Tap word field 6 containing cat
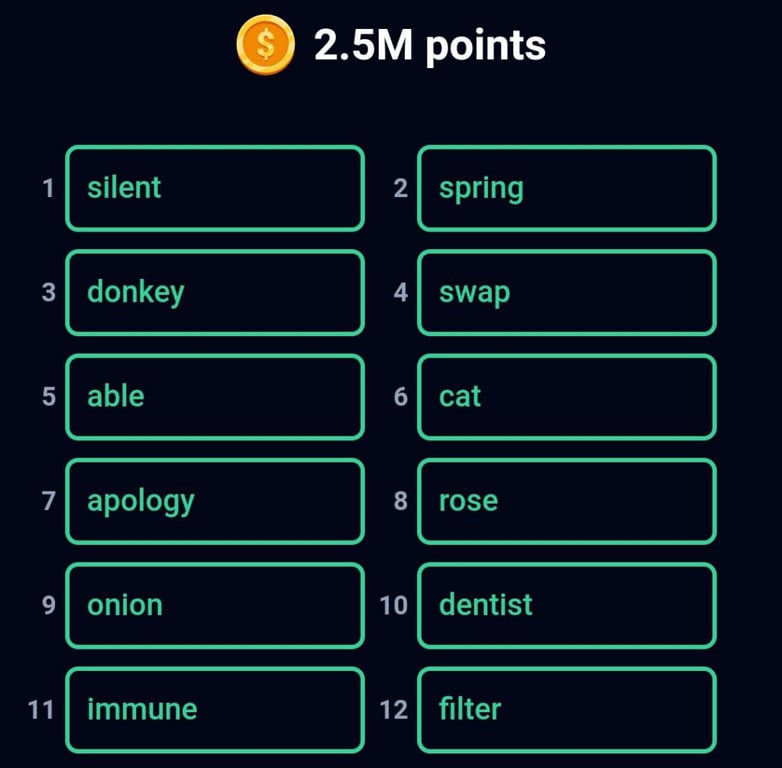This screenshot has height=768, width=782. tap(566, 396)
